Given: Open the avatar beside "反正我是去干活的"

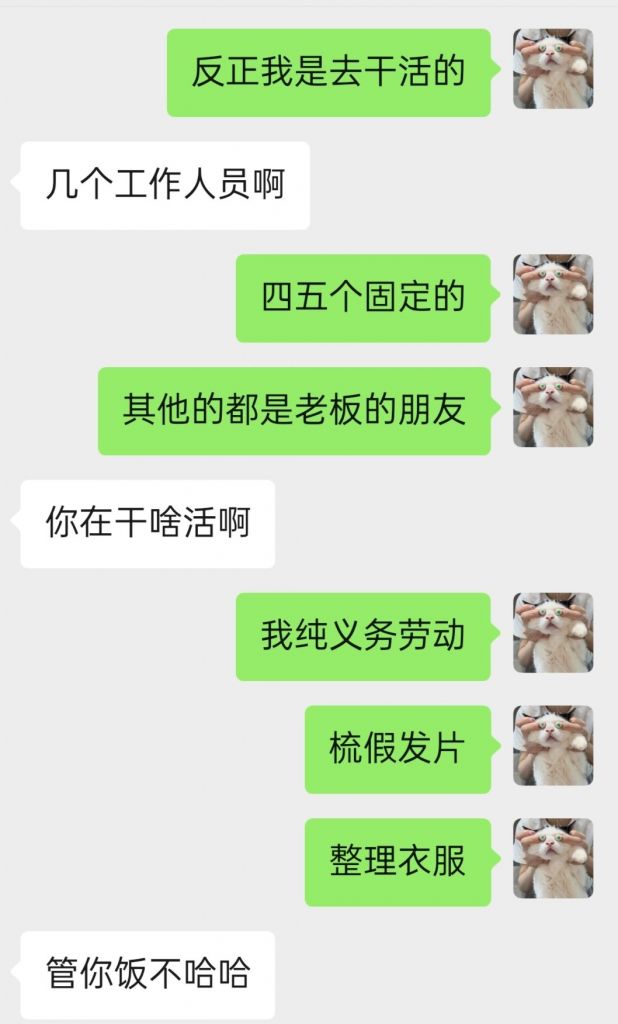Looking at the screenshot, I should coord(553,69).
